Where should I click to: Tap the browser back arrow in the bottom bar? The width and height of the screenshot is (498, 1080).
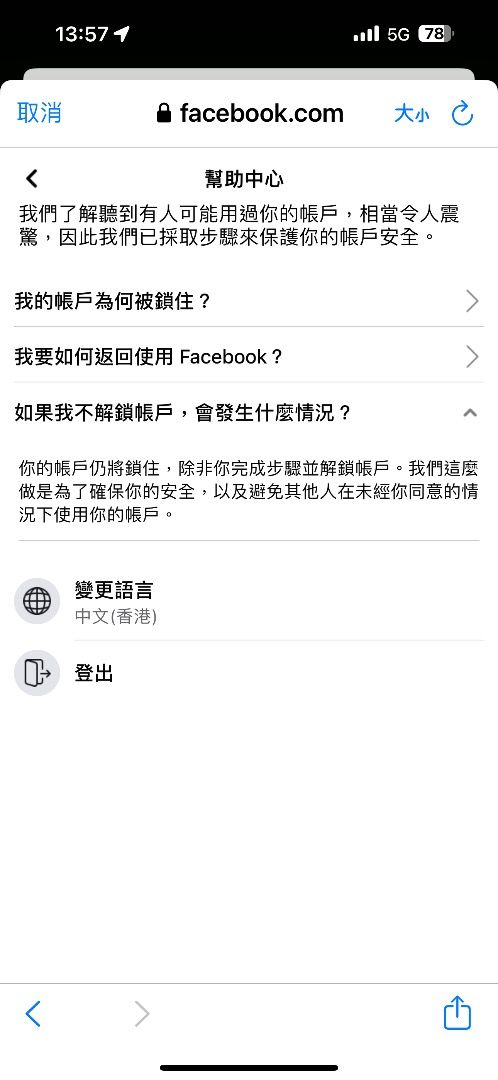pos(33,1014)
